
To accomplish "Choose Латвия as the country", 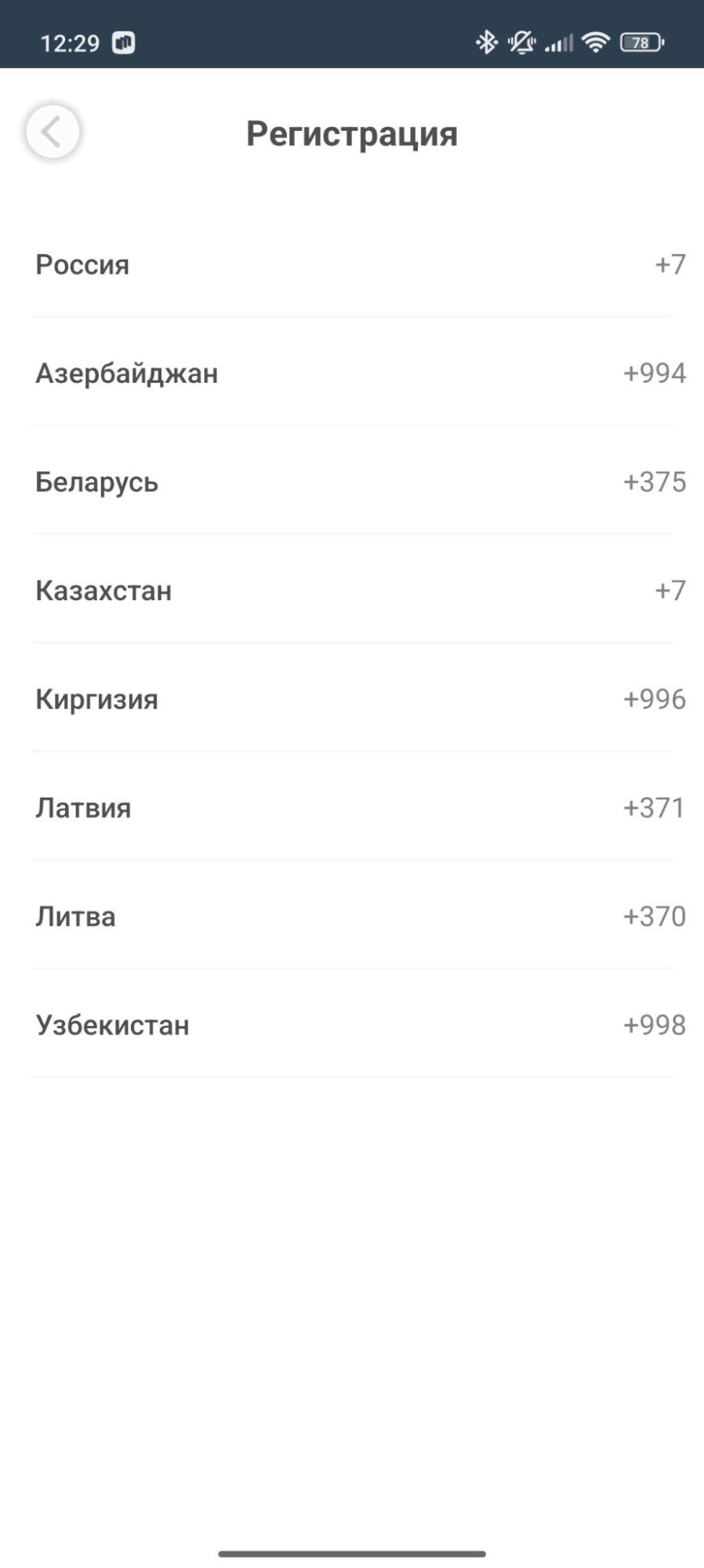I will pos(352,807).
